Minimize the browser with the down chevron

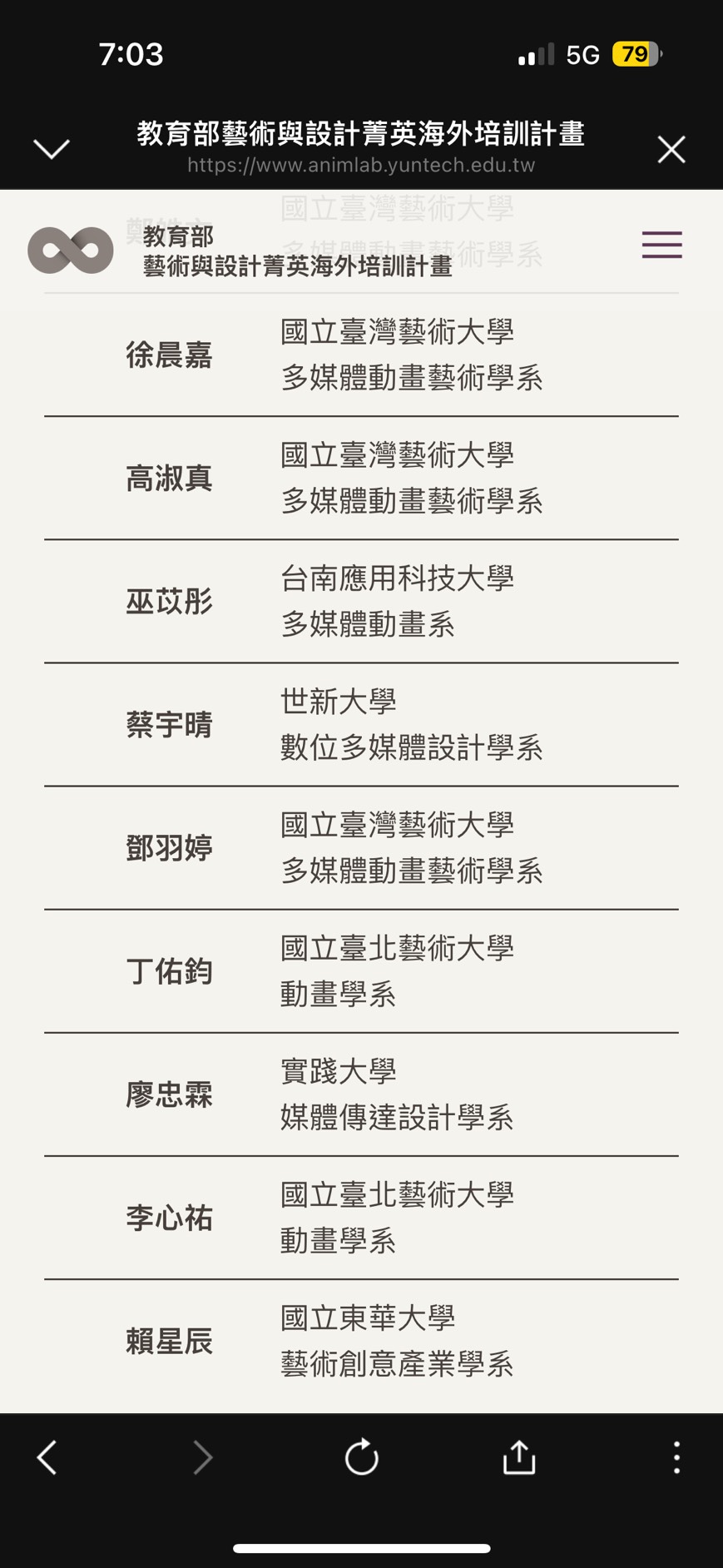tap(52, 149)
